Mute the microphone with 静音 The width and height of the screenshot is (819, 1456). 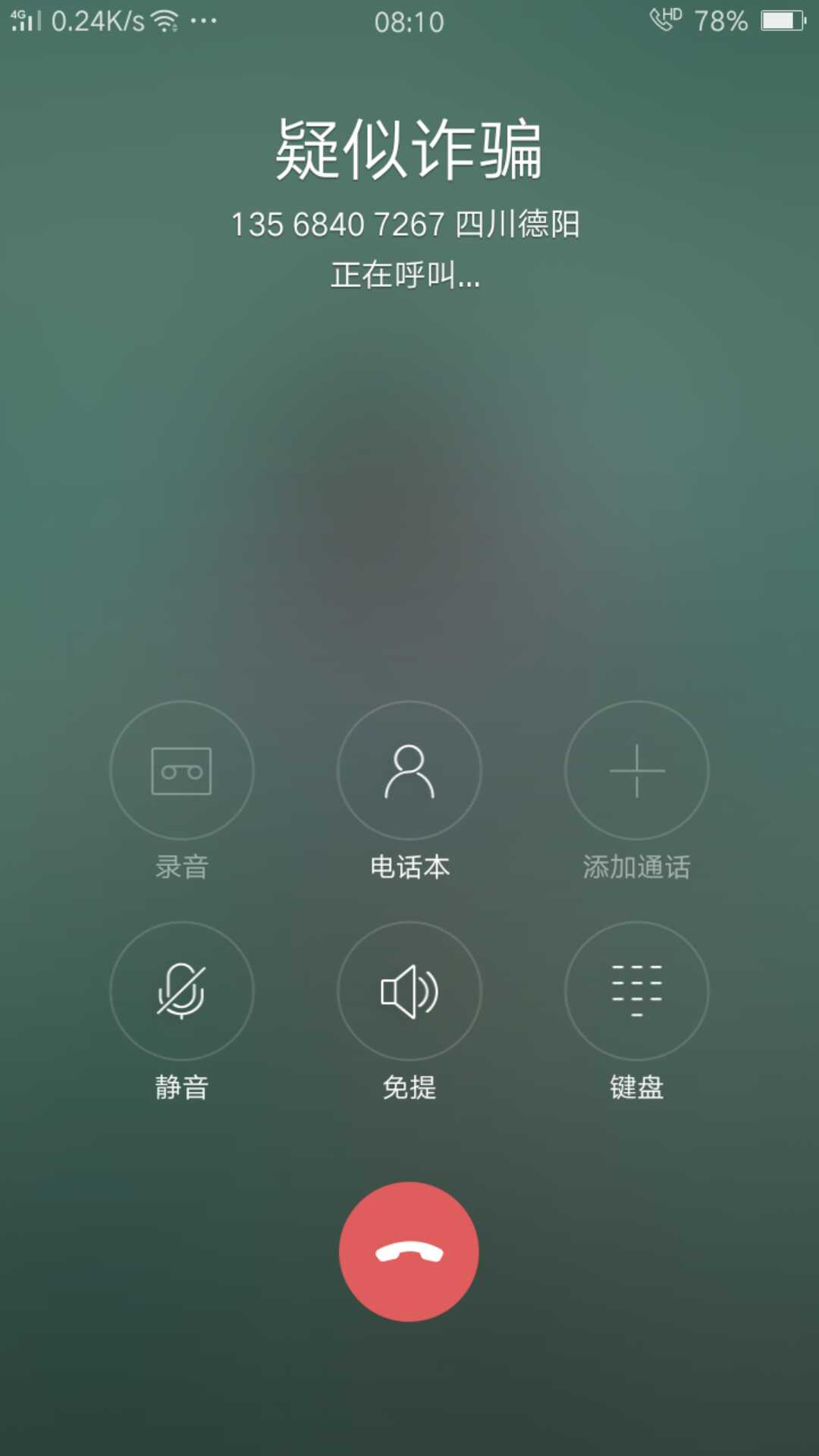[182, 990]
